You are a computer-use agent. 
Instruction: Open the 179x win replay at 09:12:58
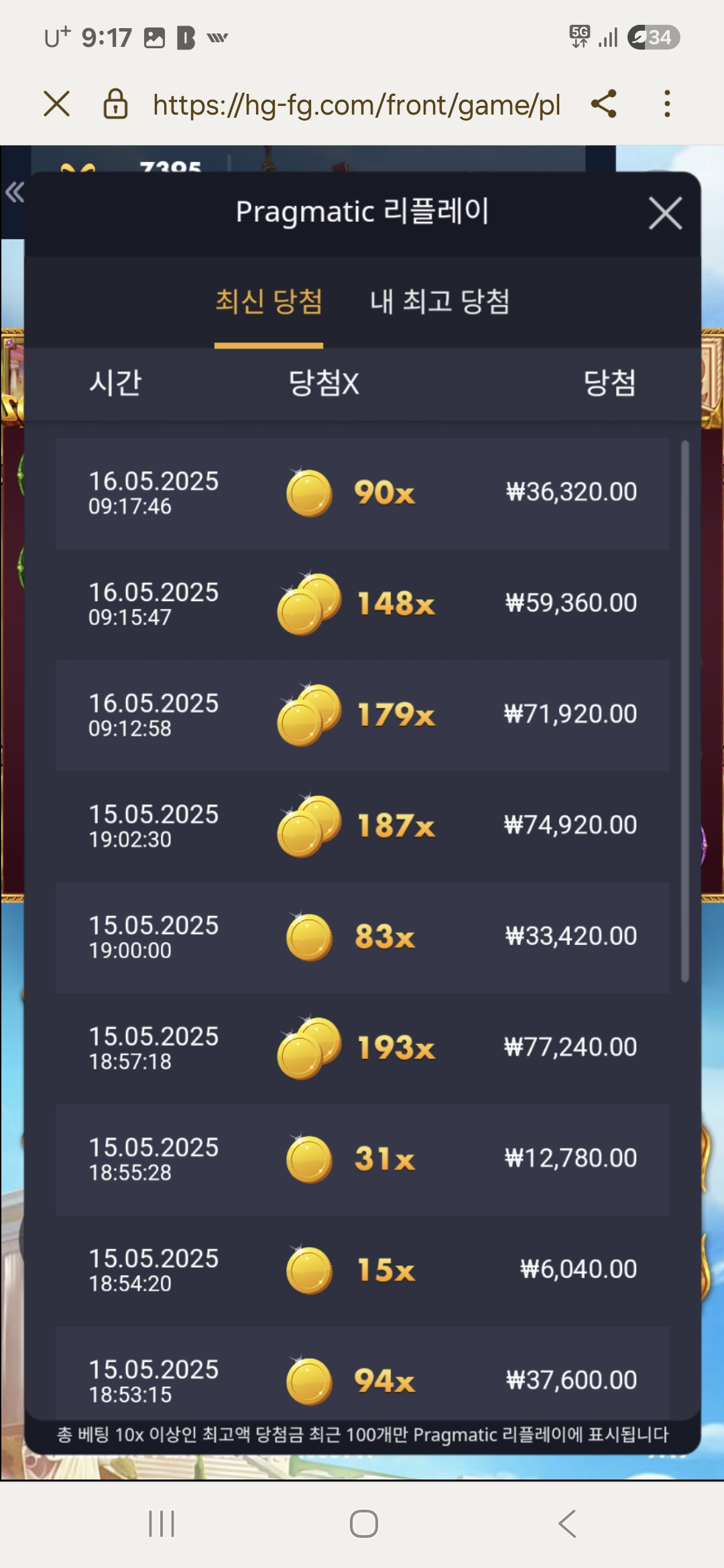pos(362,715)
